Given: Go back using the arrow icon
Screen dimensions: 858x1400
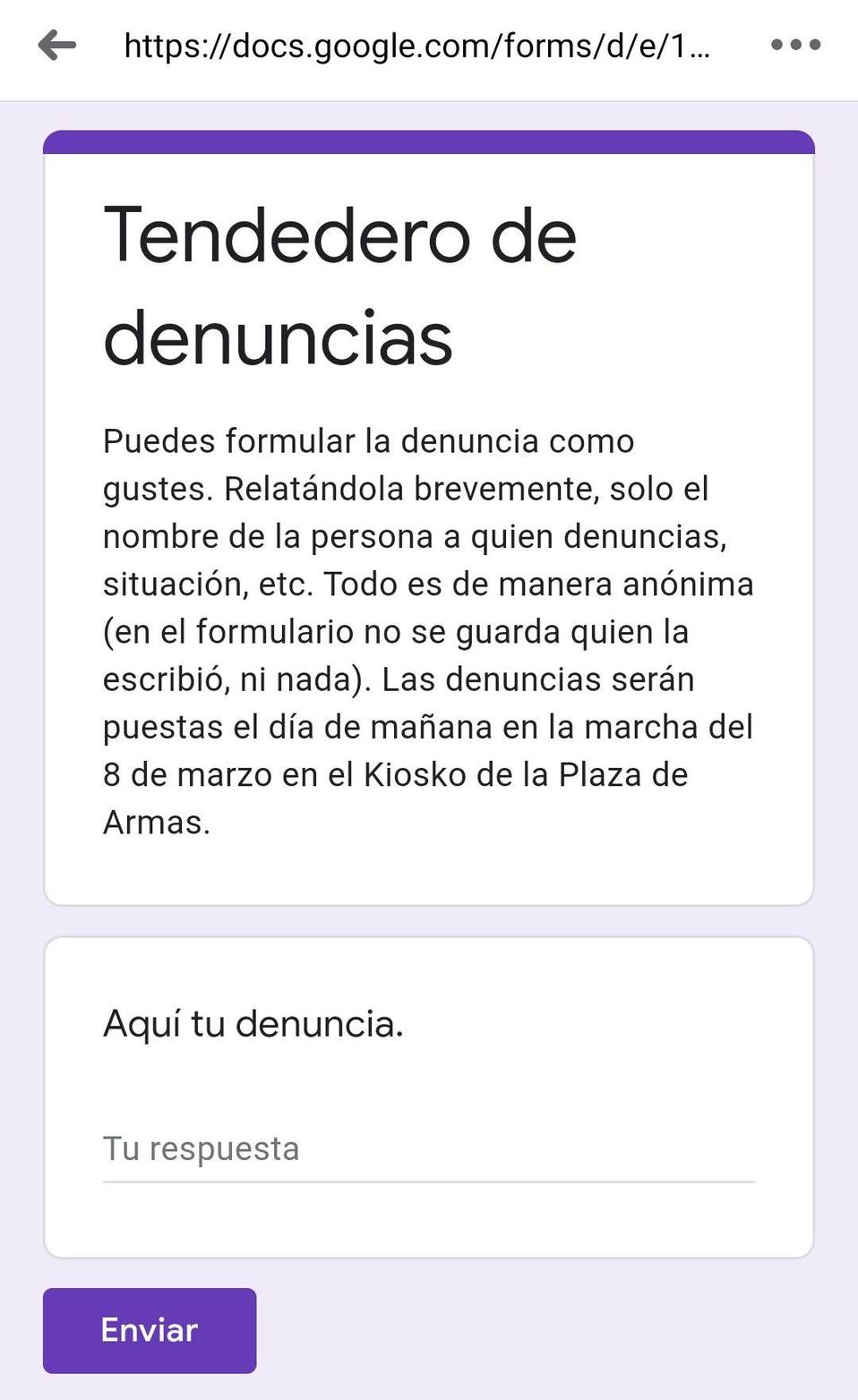Looking at the screenshot, I should (57, 45).
